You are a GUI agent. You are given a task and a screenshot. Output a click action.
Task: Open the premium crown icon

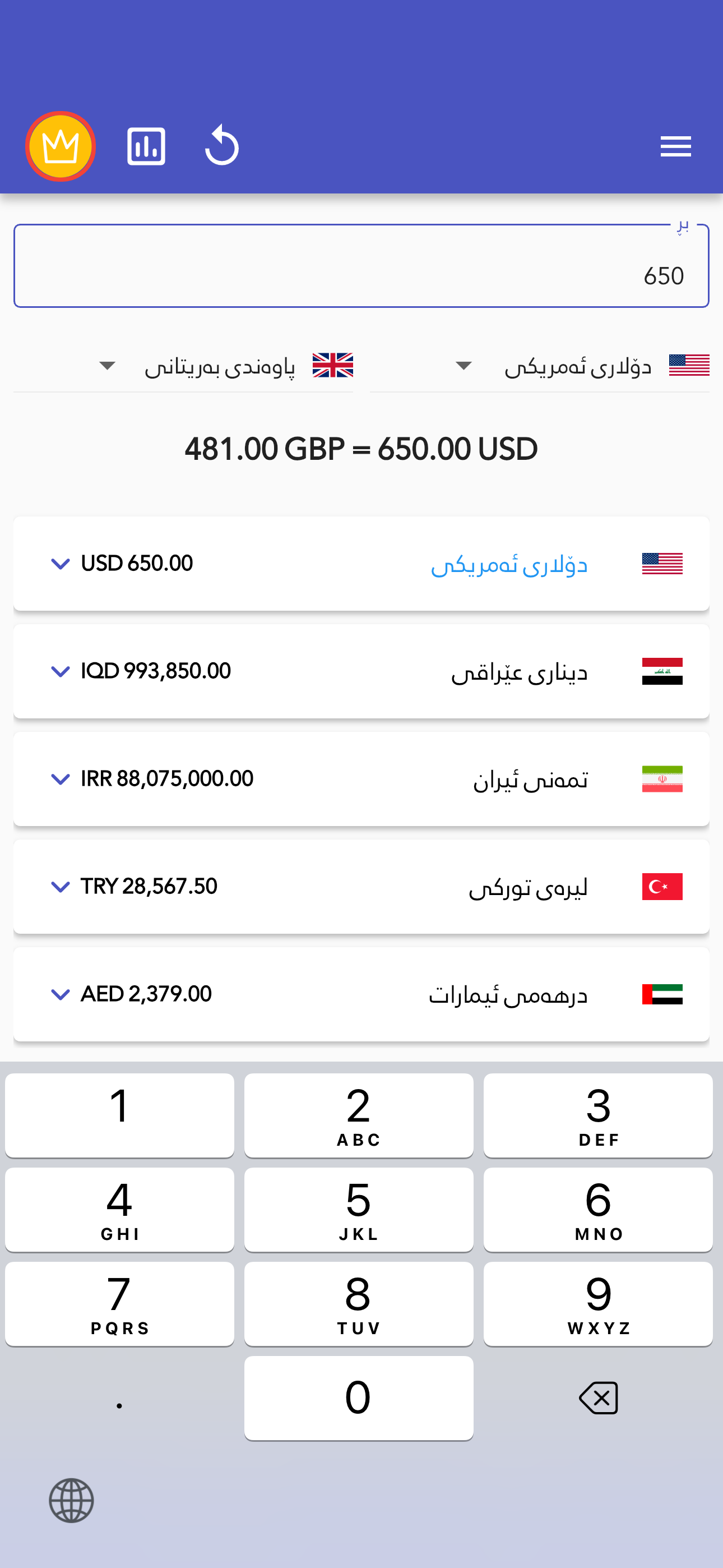pyautogui.click(x=61, y=146)
